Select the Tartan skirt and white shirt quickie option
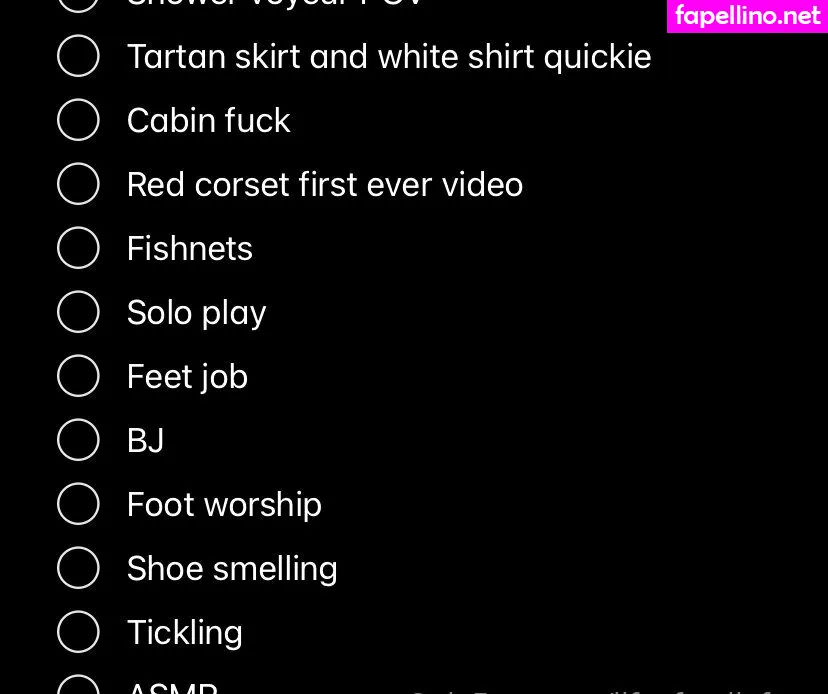The width and height of the screenshot is (828, 694). coord(78,56)
